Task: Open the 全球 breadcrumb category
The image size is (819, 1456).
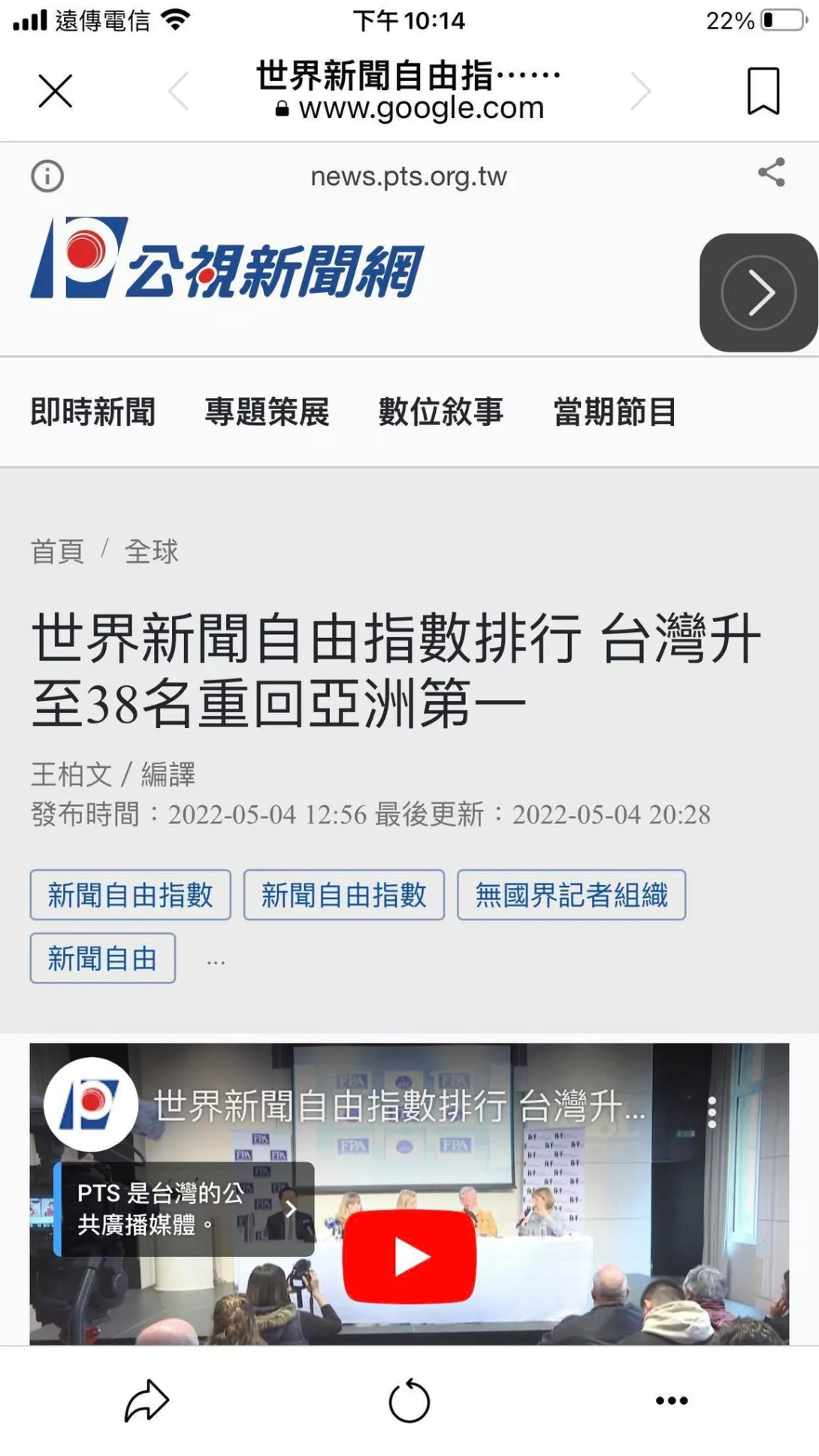Action: [151, 551]
